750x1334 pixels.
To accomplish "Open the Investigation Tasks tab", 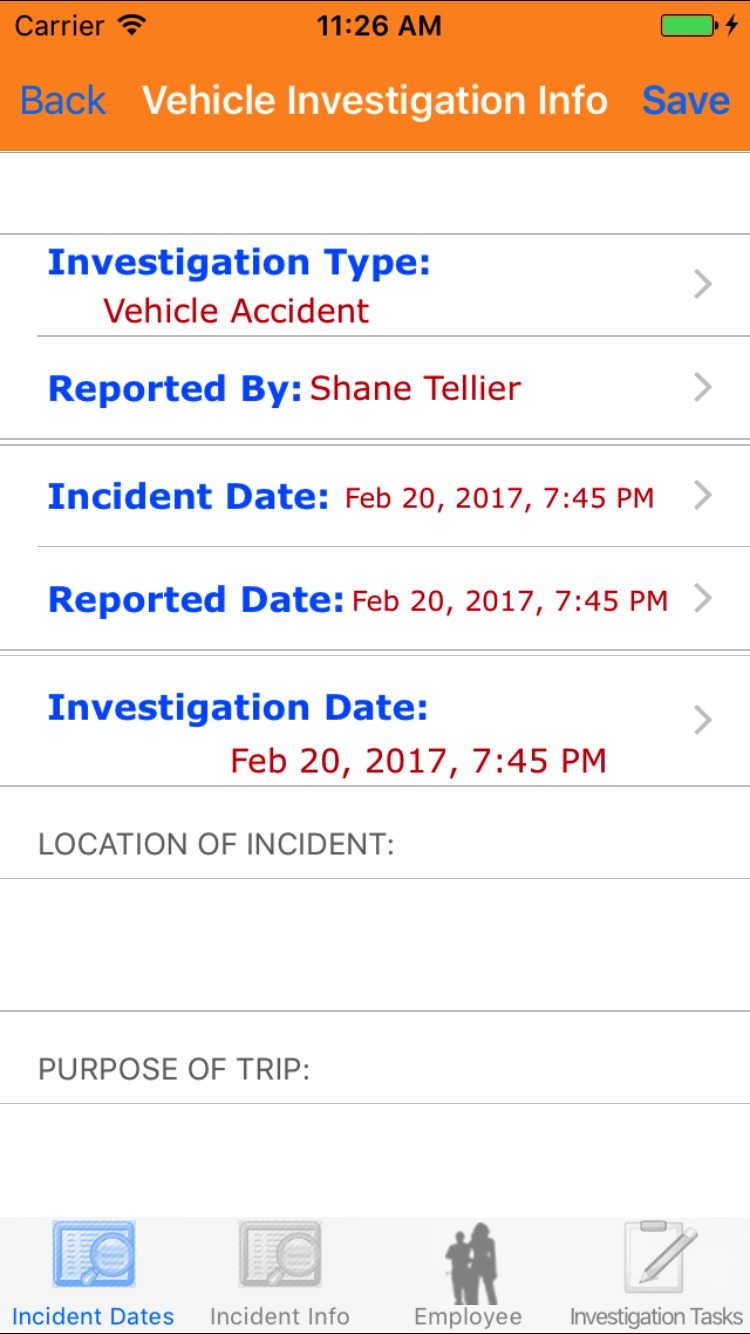I will tap(656, 1275).
